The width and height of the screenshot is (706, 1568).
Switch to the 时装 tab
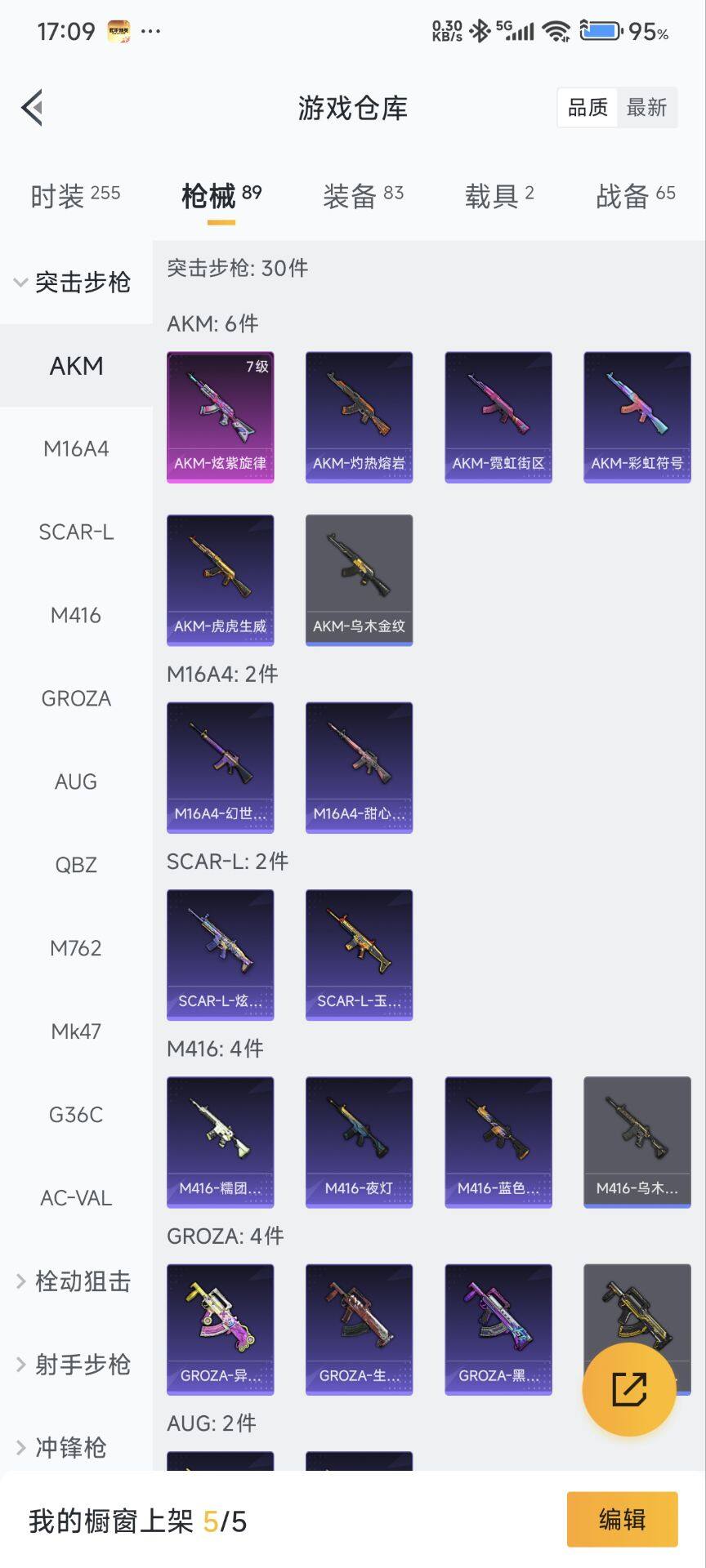click(74, 196)
